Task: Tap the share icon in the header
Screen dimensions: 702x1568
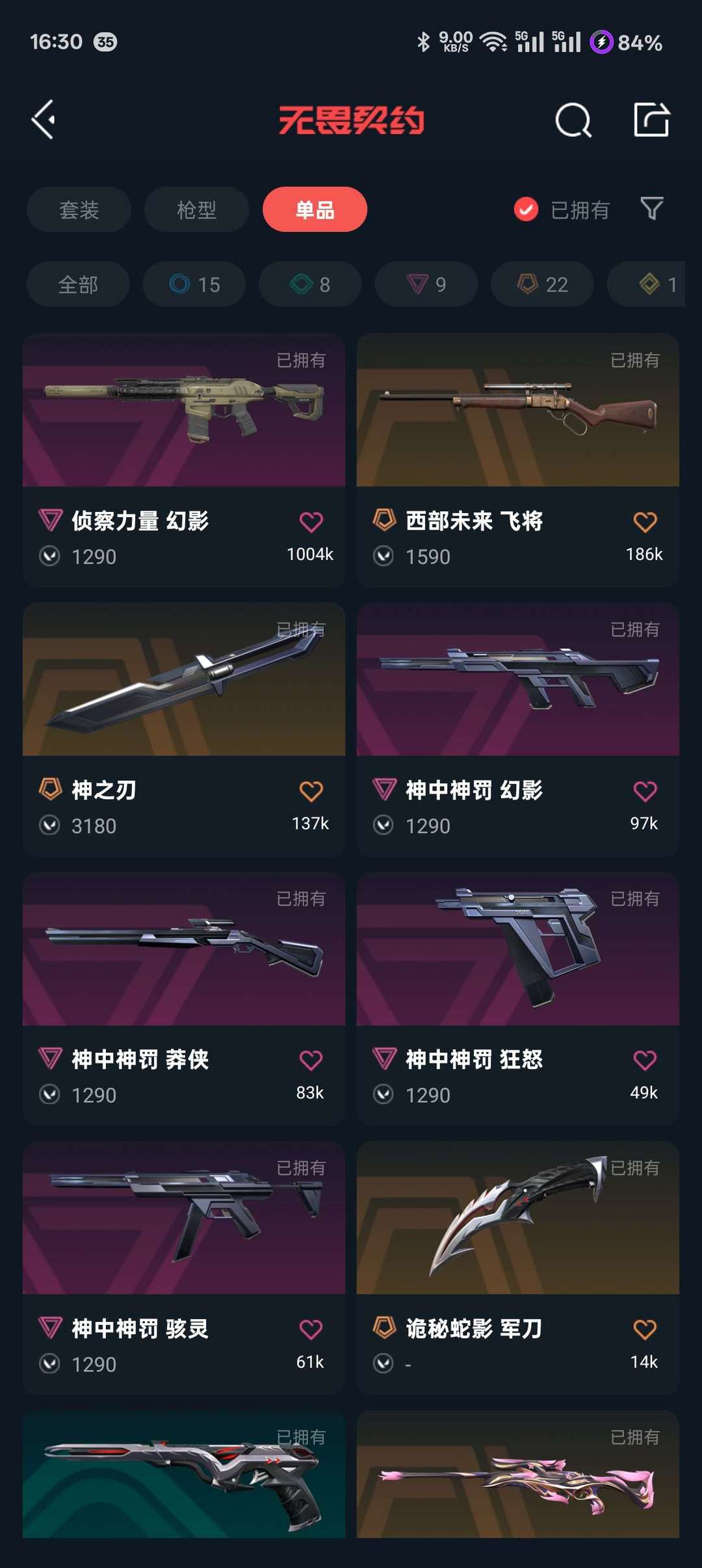Action: coord(651,120)
